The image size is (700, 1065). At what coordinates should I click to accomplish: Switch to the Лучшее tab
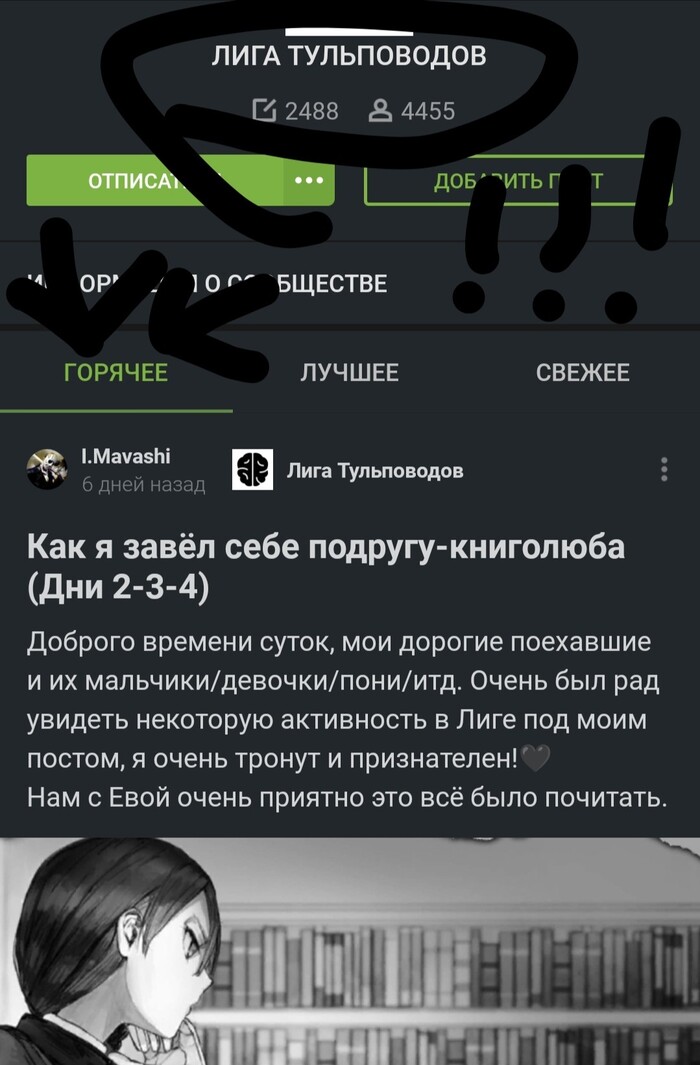point(349,373)
